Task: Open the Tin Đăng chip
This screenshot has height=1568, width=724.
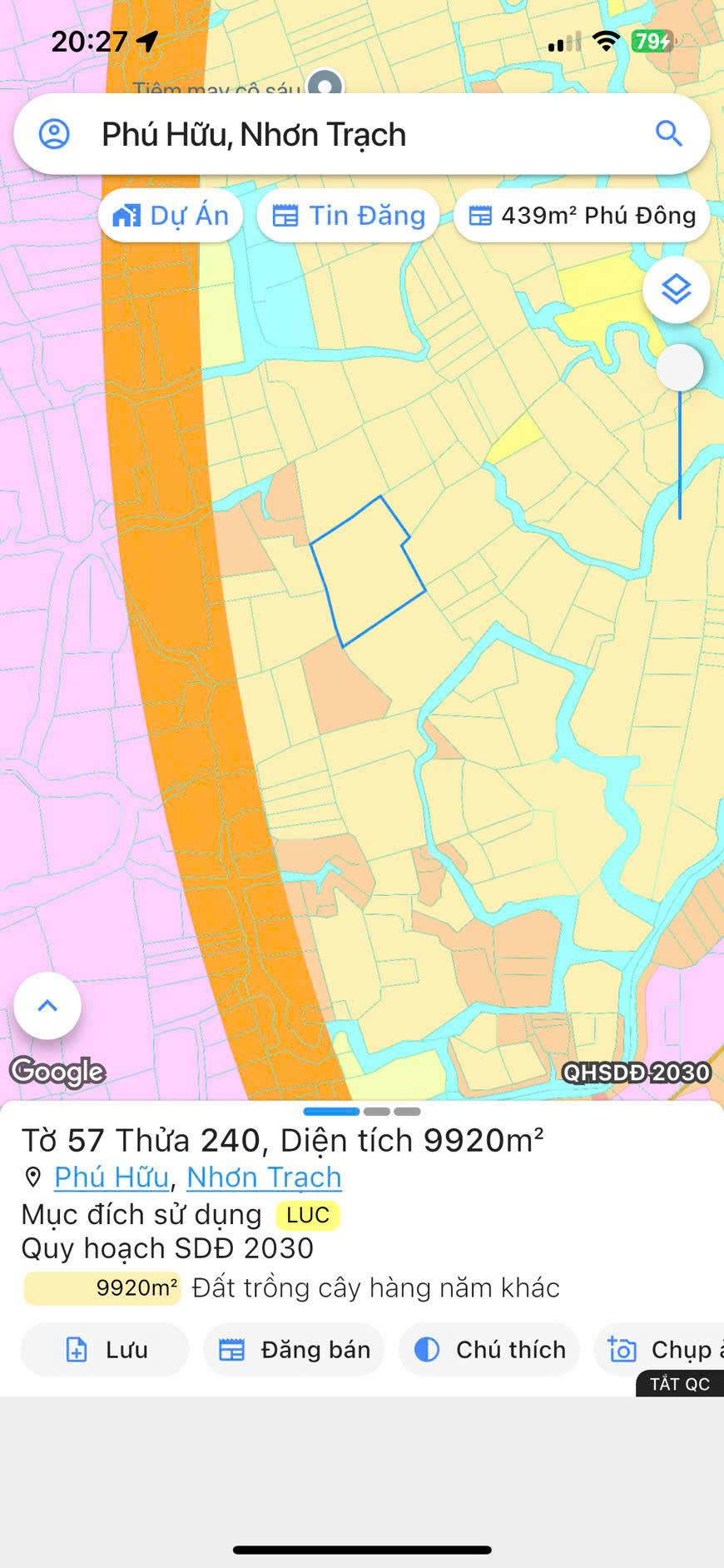Action: pos(349,216)
